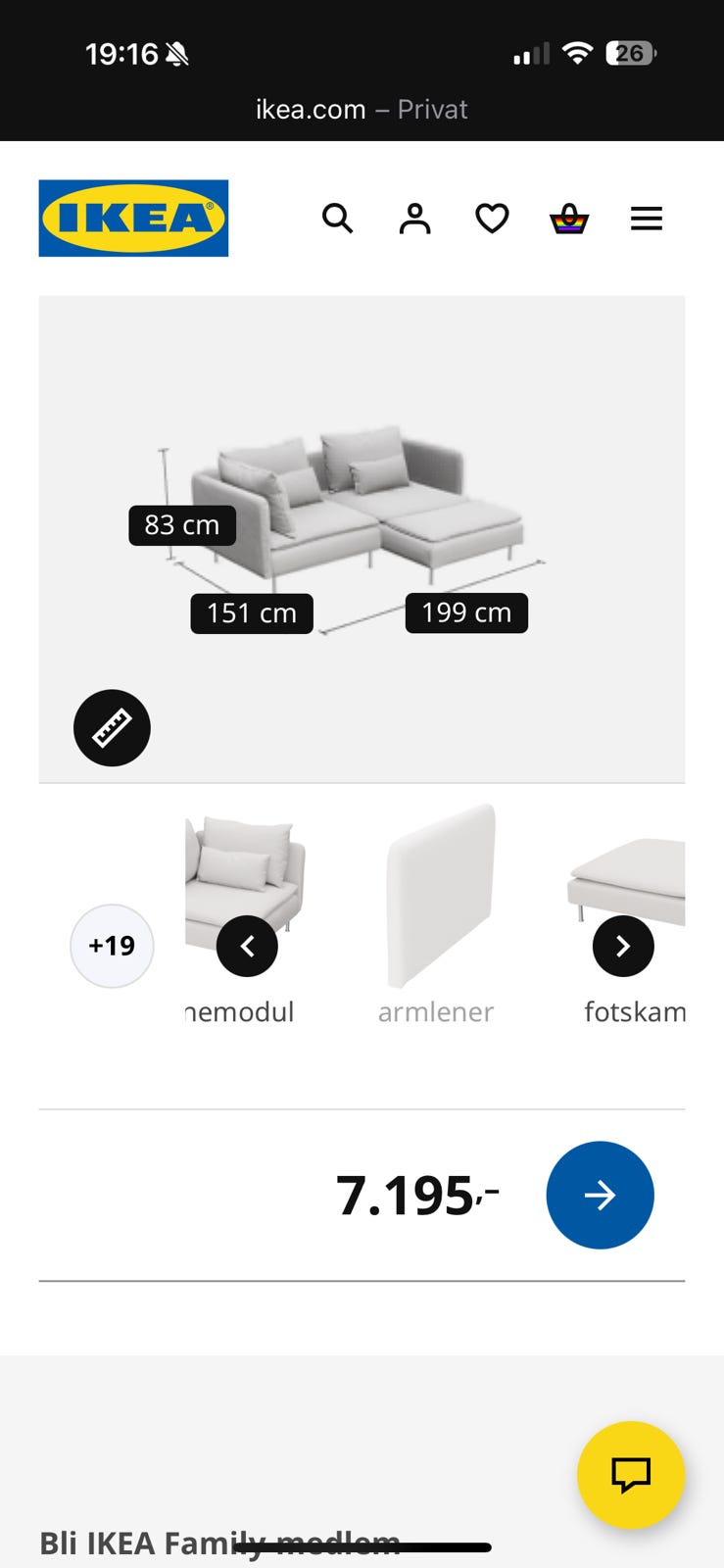Open the wishlist heart icon
The width and height of the screenshot is (724, 1568).
click(x=491, y=219)
